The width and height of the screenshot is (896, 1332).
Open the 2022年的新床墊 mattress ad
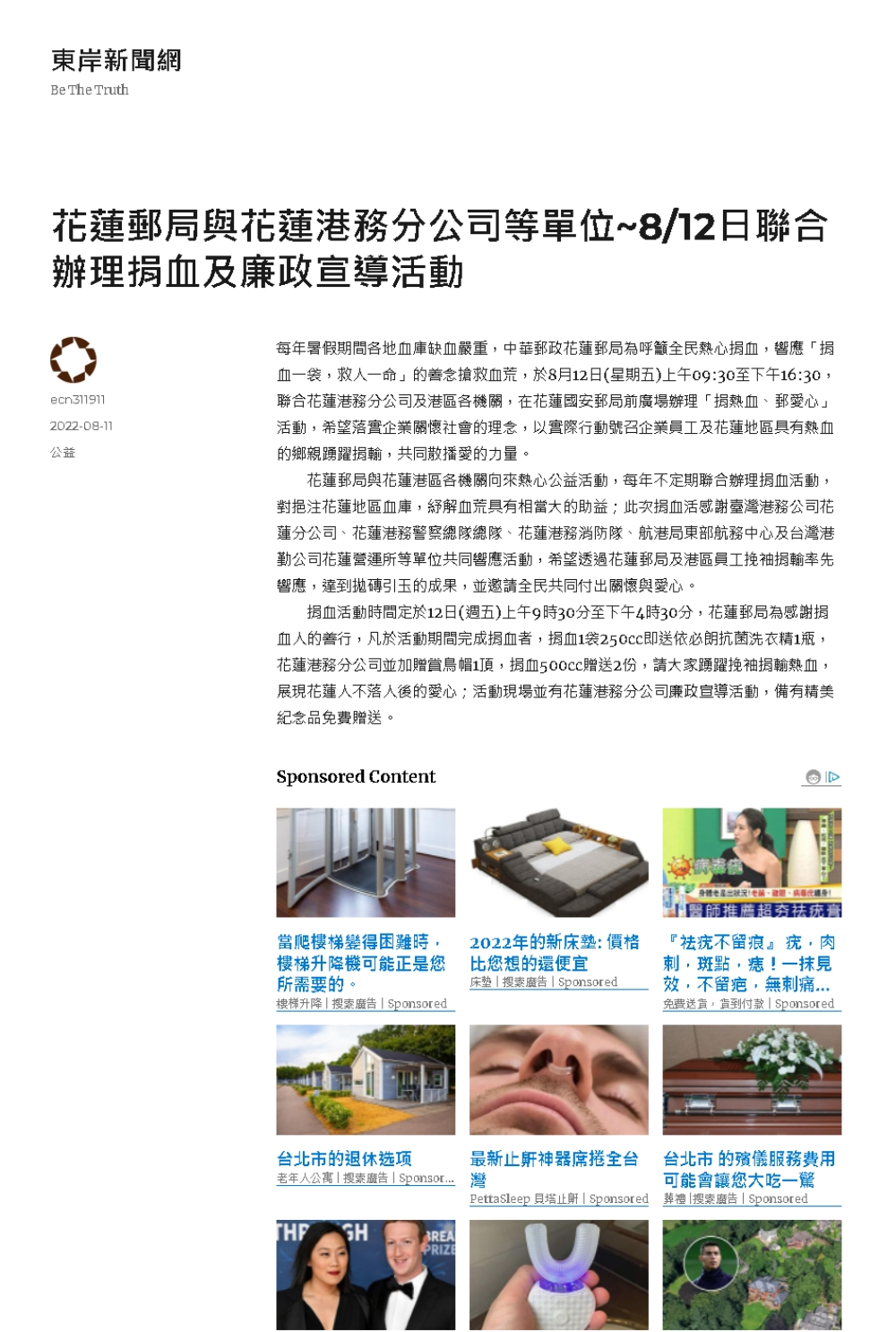(x=555, y=952)
